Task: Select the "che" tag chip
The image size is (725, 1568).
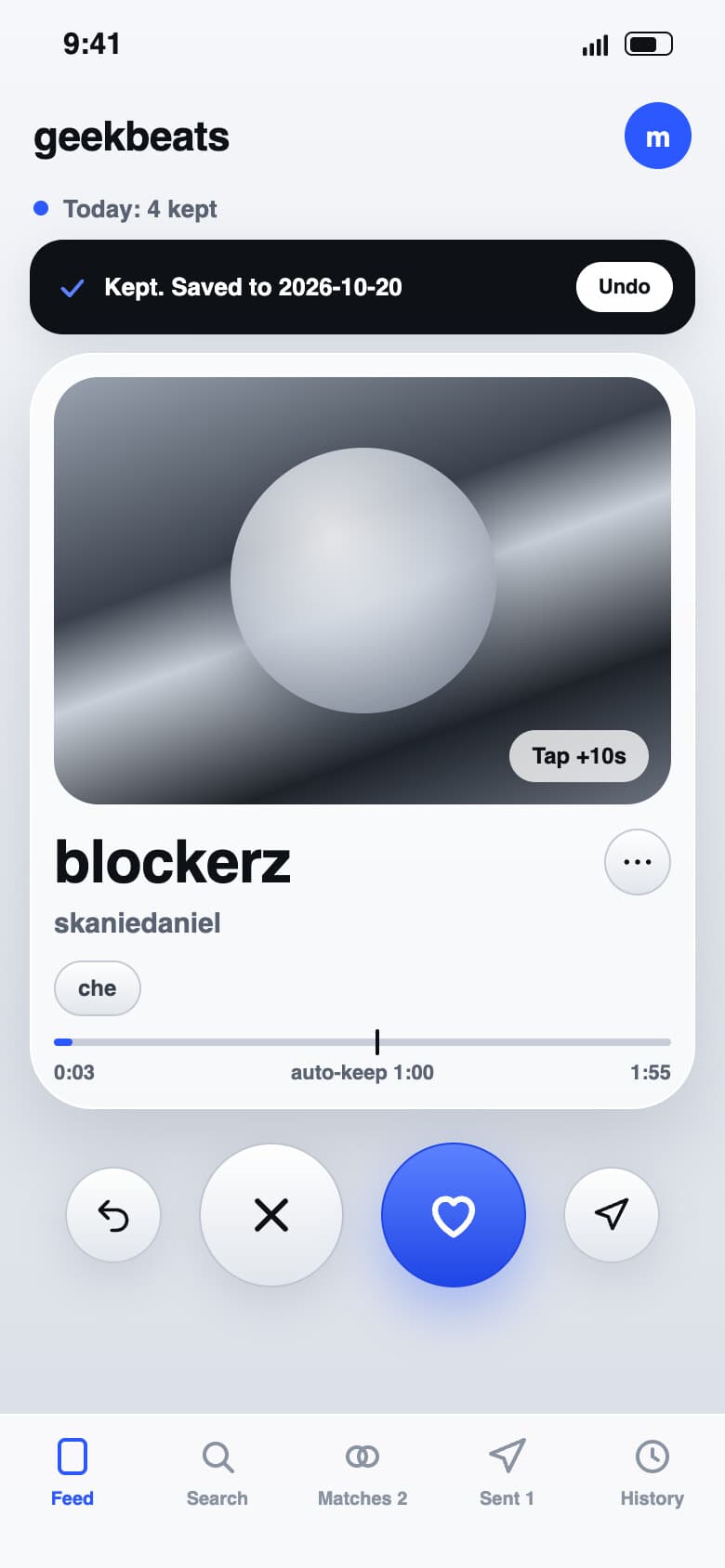Action: point(98,988)
